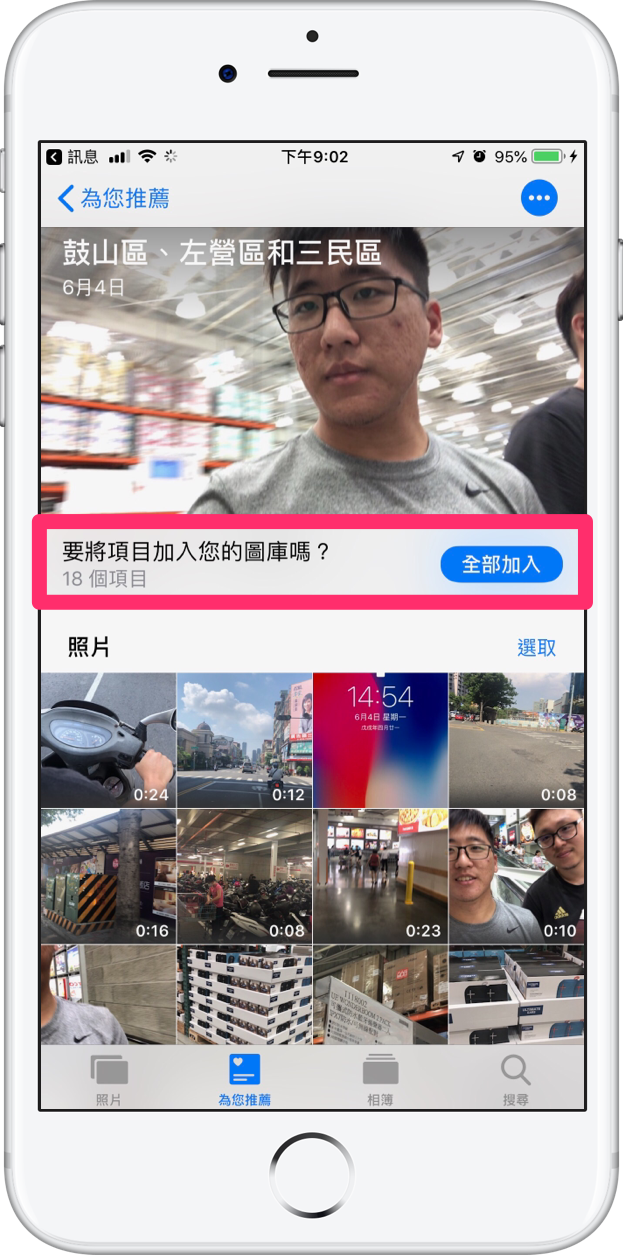623x1255 pixels.
Task: Open the blue more options menu
Action: click(x=539, y=198)
